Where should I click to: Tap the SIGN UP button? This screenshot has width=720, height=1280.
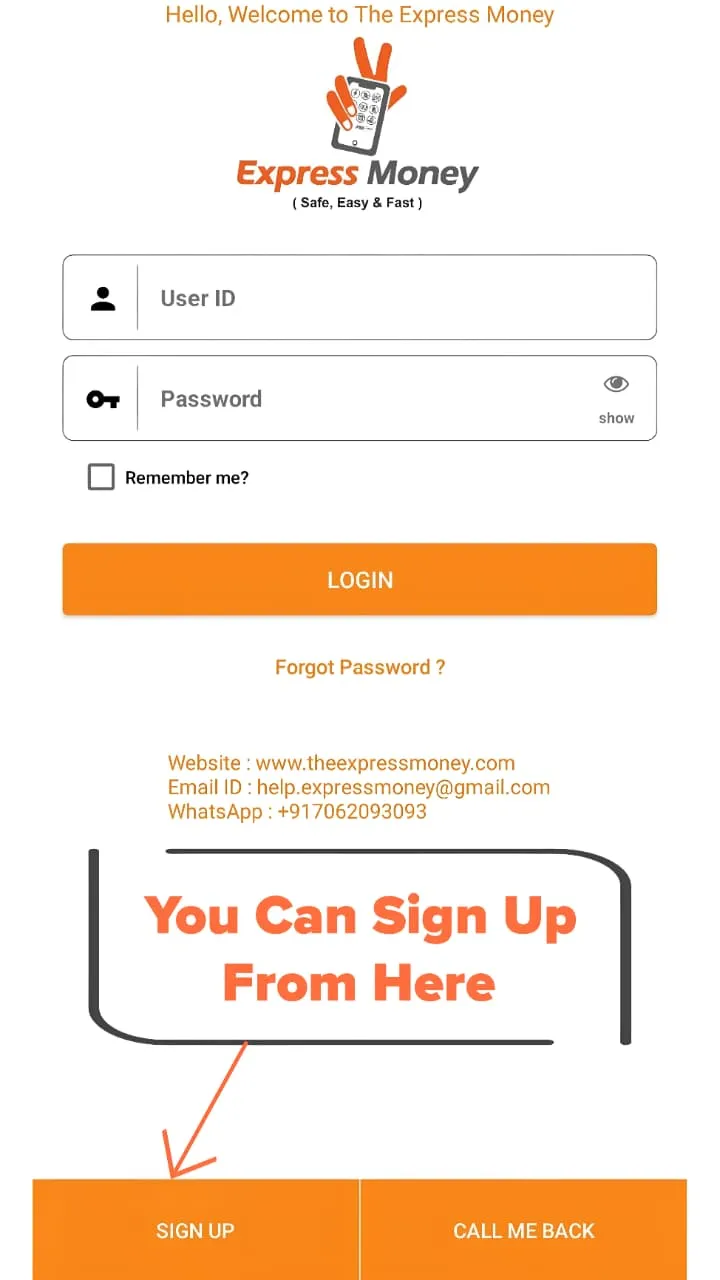pos(195,1230)
